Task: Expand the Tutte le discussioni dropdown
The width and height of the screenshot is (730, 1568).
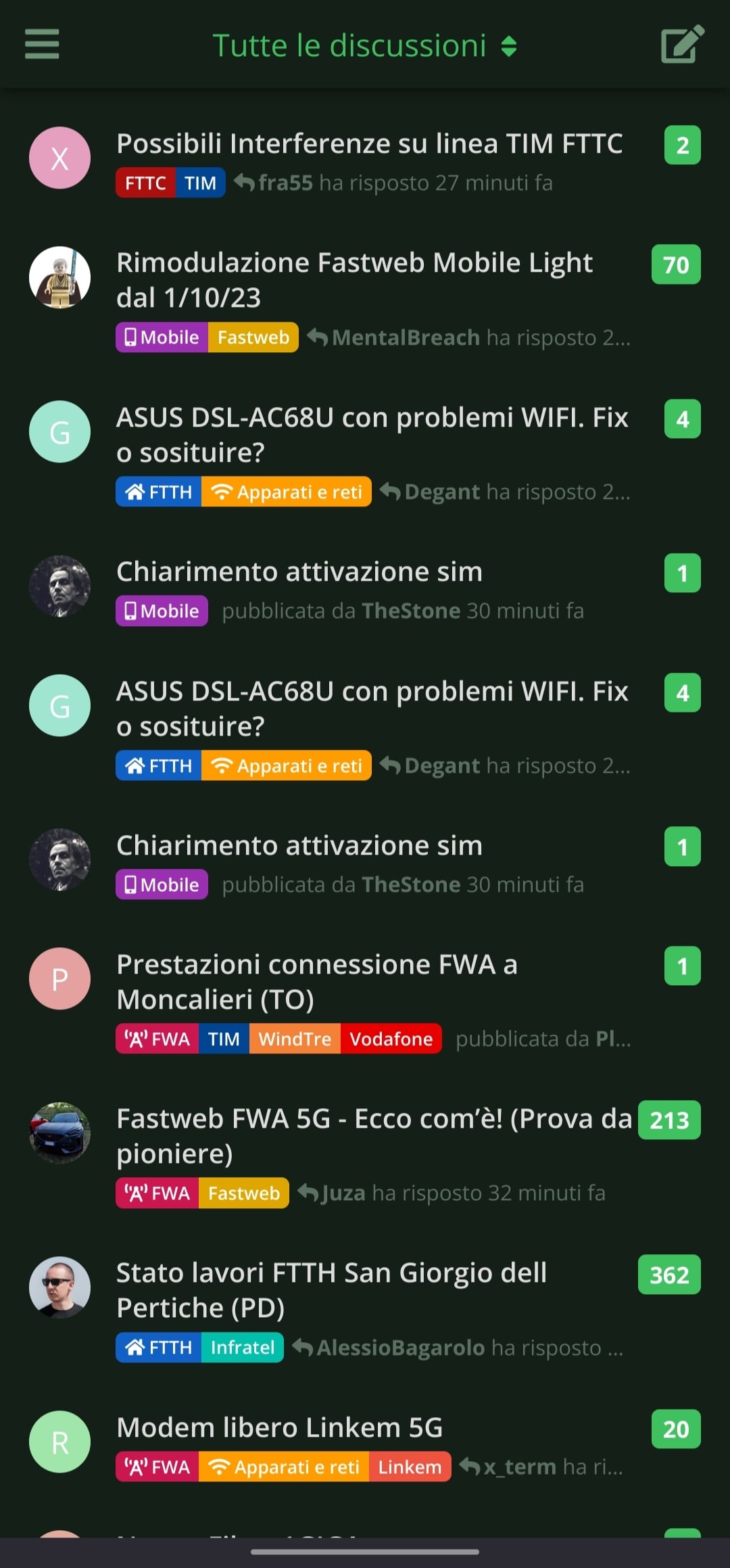Action: (x=365, y=46)
